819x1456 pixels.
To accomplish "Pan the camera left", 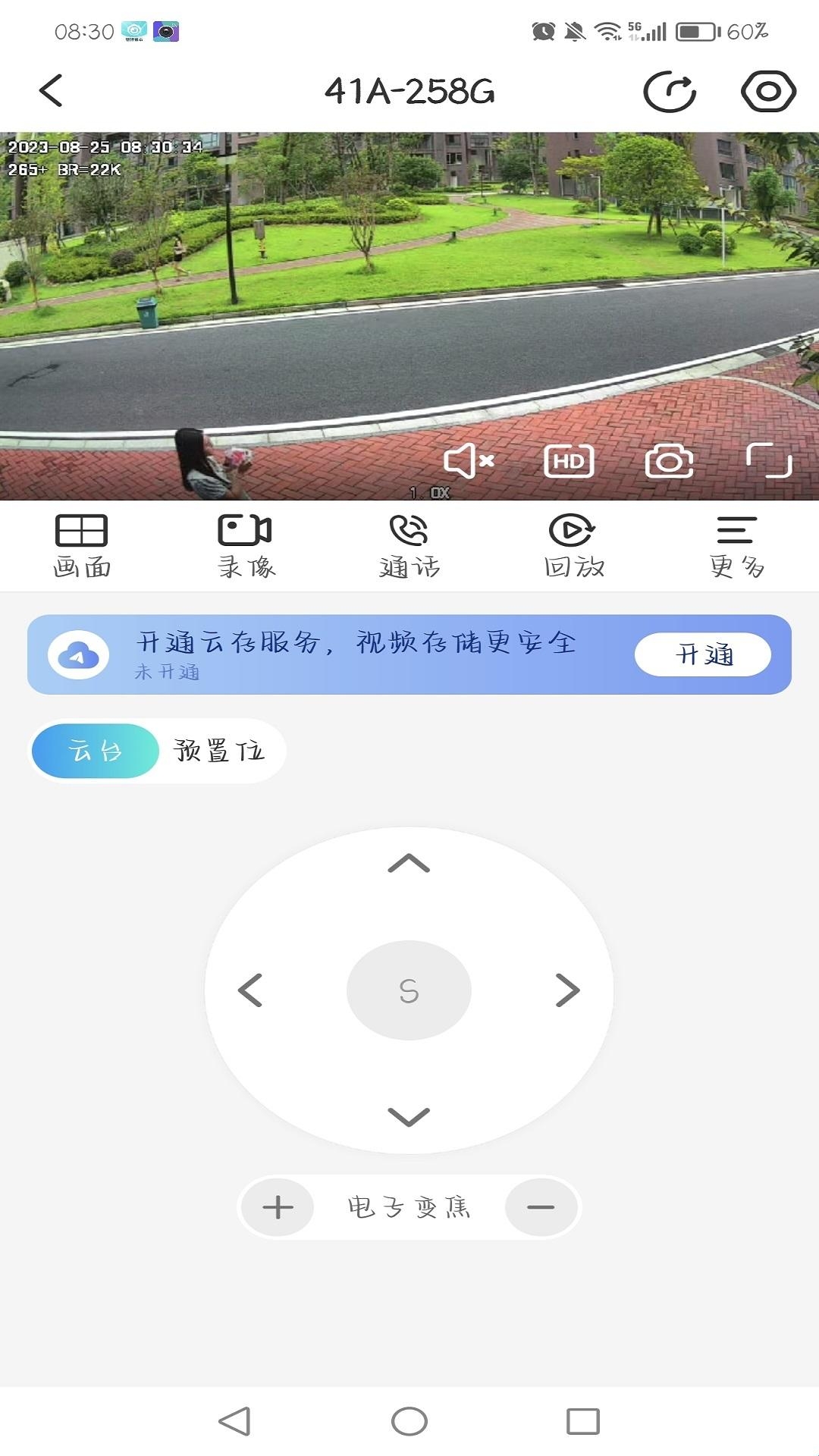I will [x=250, y=990].
